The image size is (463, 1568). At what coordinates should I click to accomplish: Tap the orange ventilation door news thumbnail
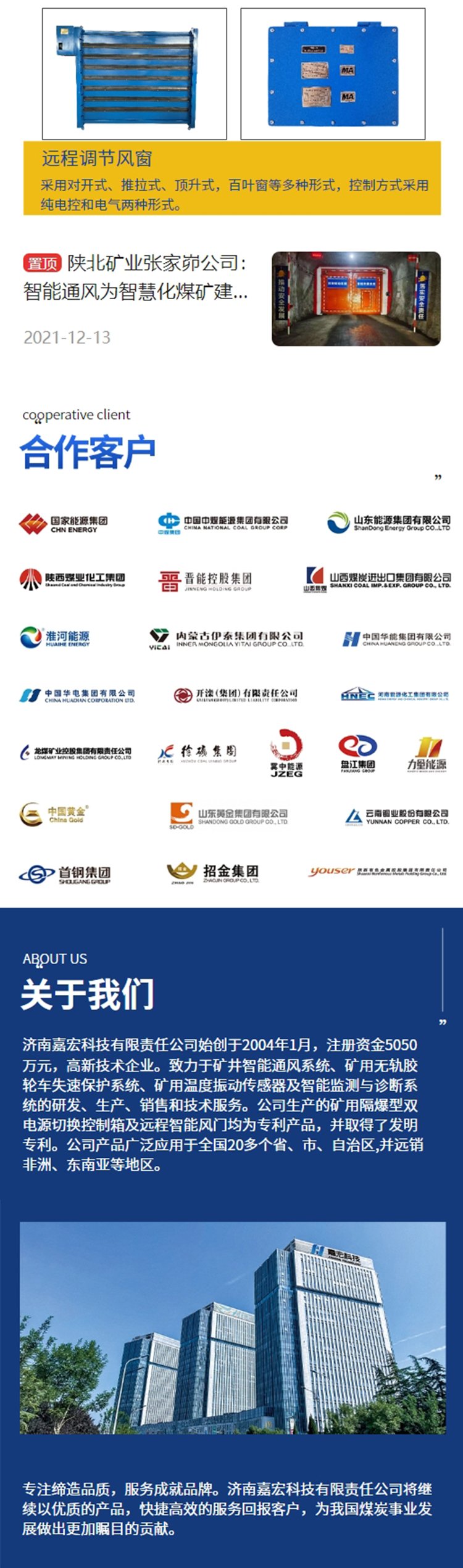click(356, 298)
